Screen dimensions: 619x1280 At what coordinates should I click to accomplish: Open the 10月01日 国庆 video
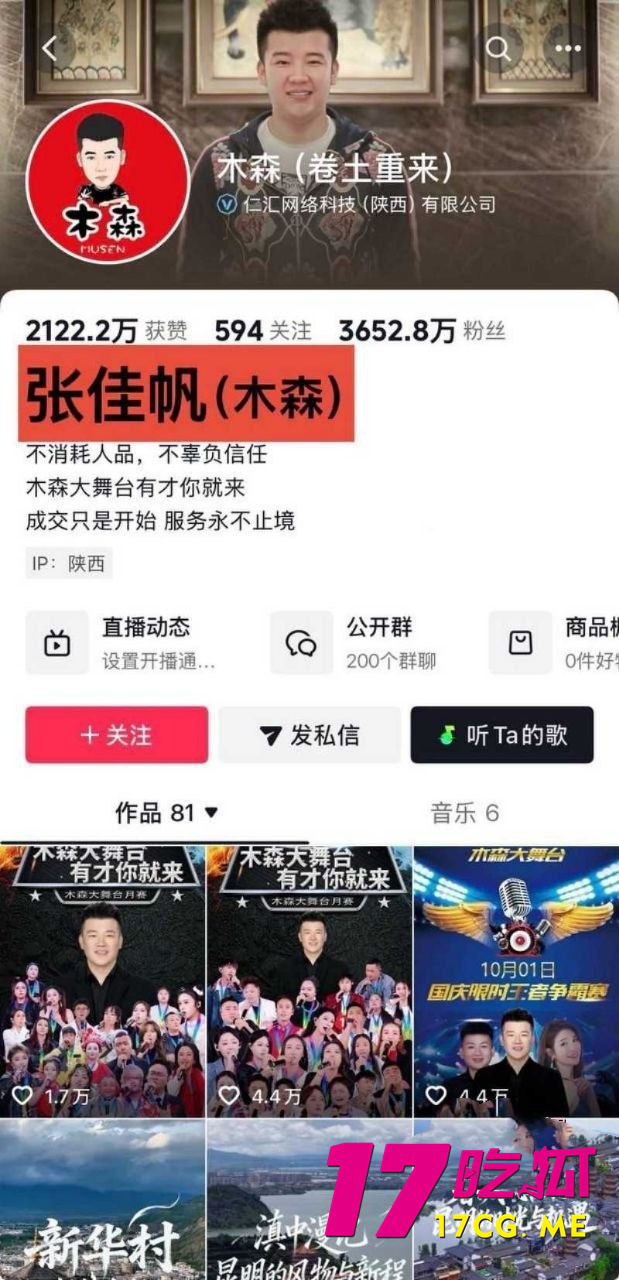click(x=516, y=980)
